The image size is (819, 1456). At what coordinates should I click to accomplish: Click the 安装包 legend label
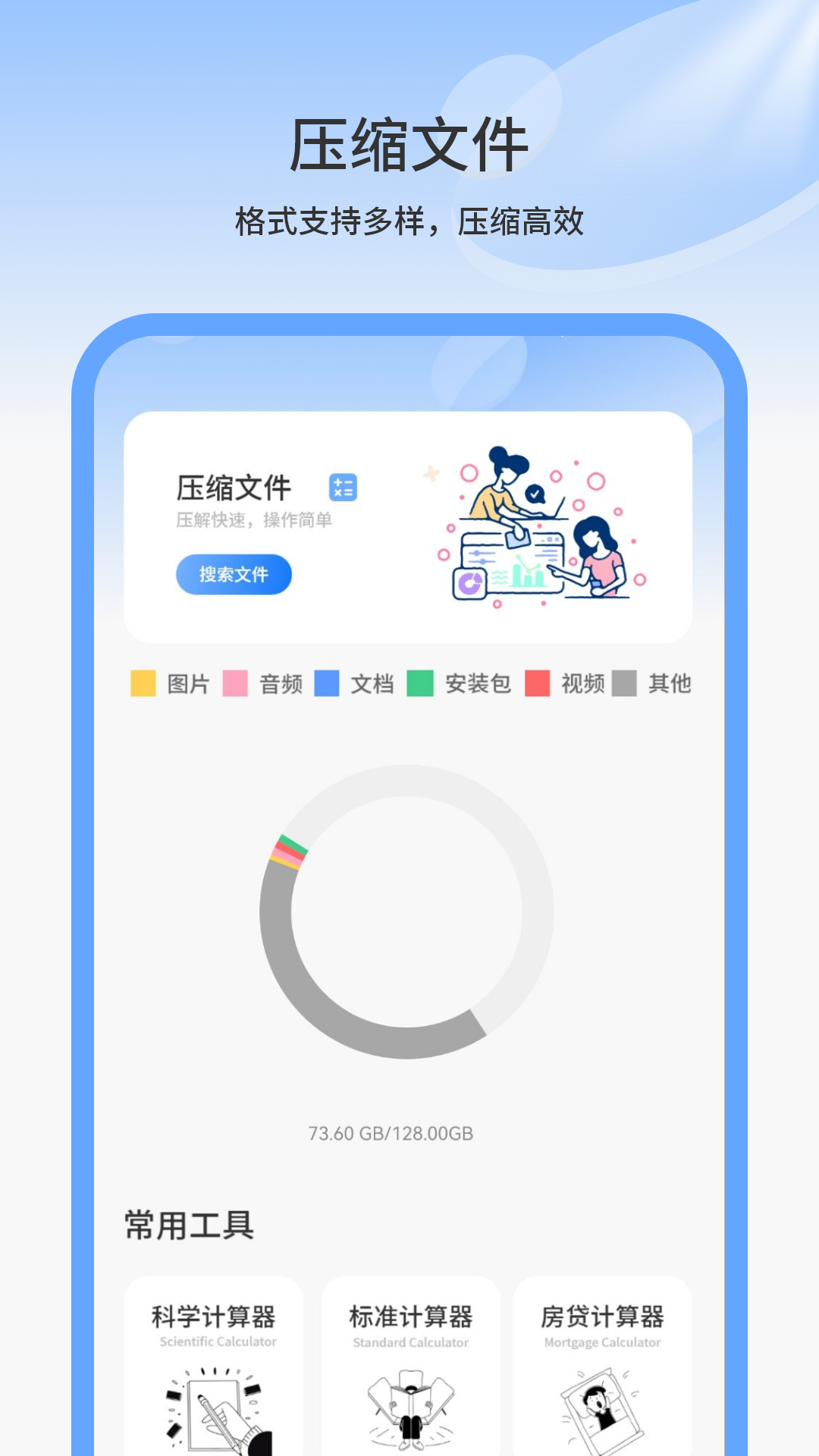(481, 683)
